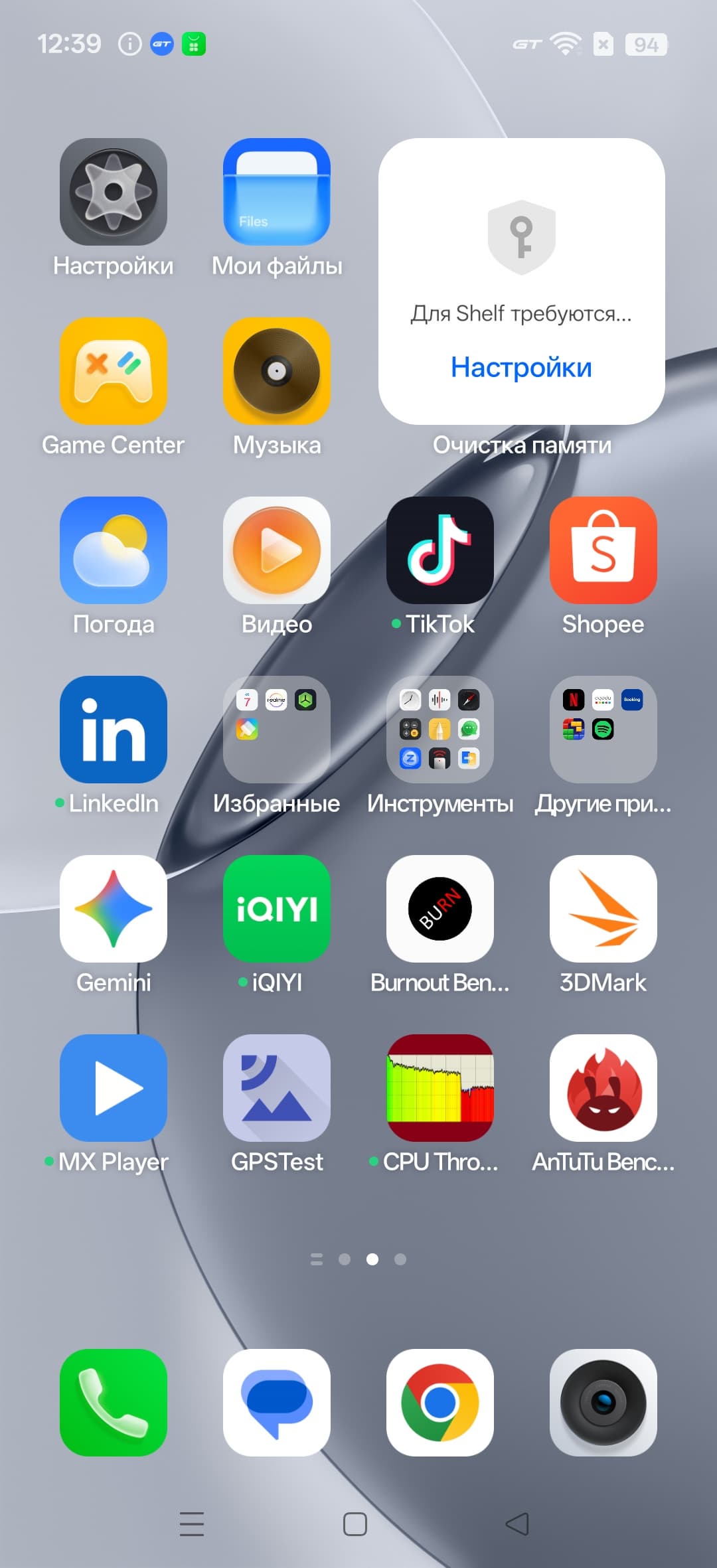Open the Phone dialer in the dock
The width and height of the screenshot is (717, 1568).
[113, 1403]
